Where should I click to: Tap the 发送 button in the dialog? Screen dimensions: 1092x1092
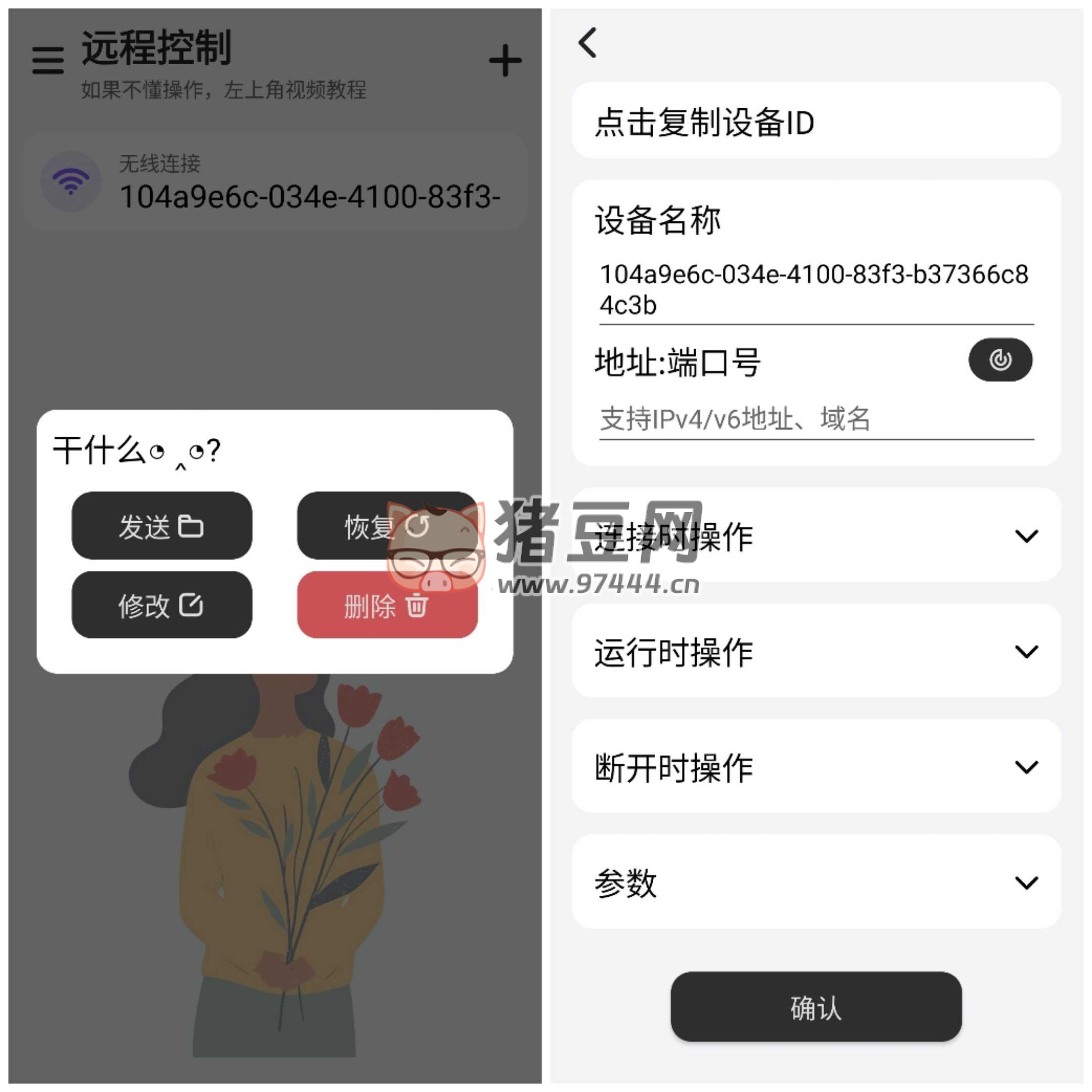pos(162,526)
